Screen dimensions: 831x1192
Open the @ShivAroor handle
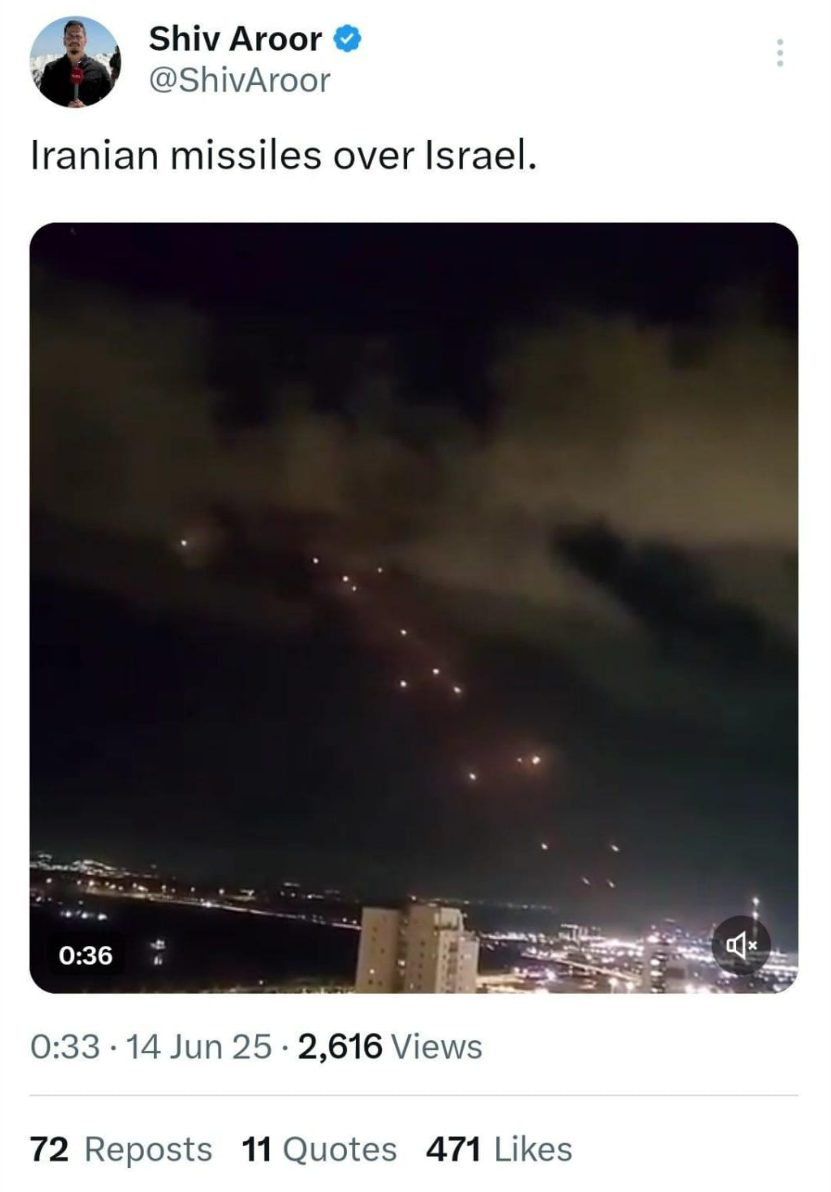pyautogui.click(x=239, y=81)
